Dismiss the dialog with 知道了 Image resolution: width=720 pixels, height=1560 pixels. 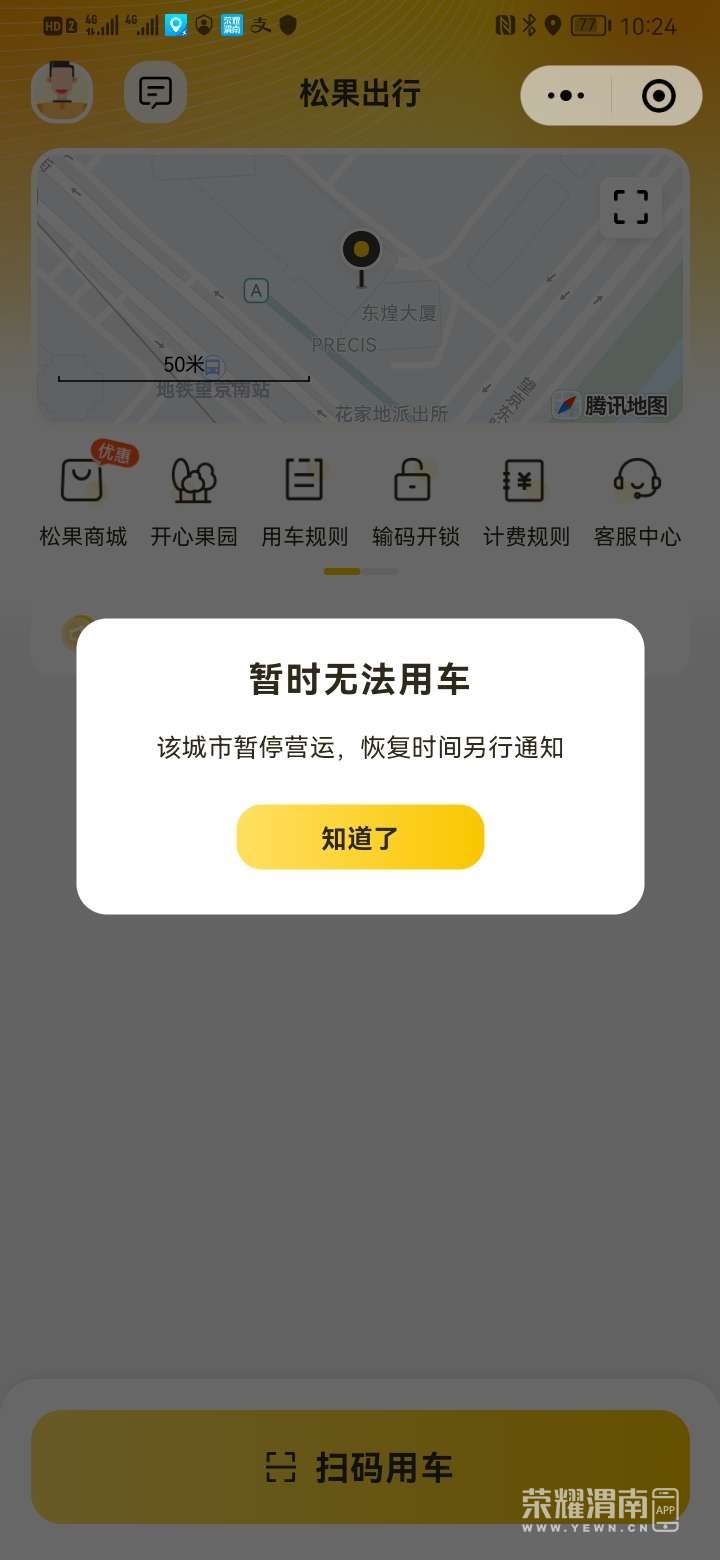coord(360,837)
